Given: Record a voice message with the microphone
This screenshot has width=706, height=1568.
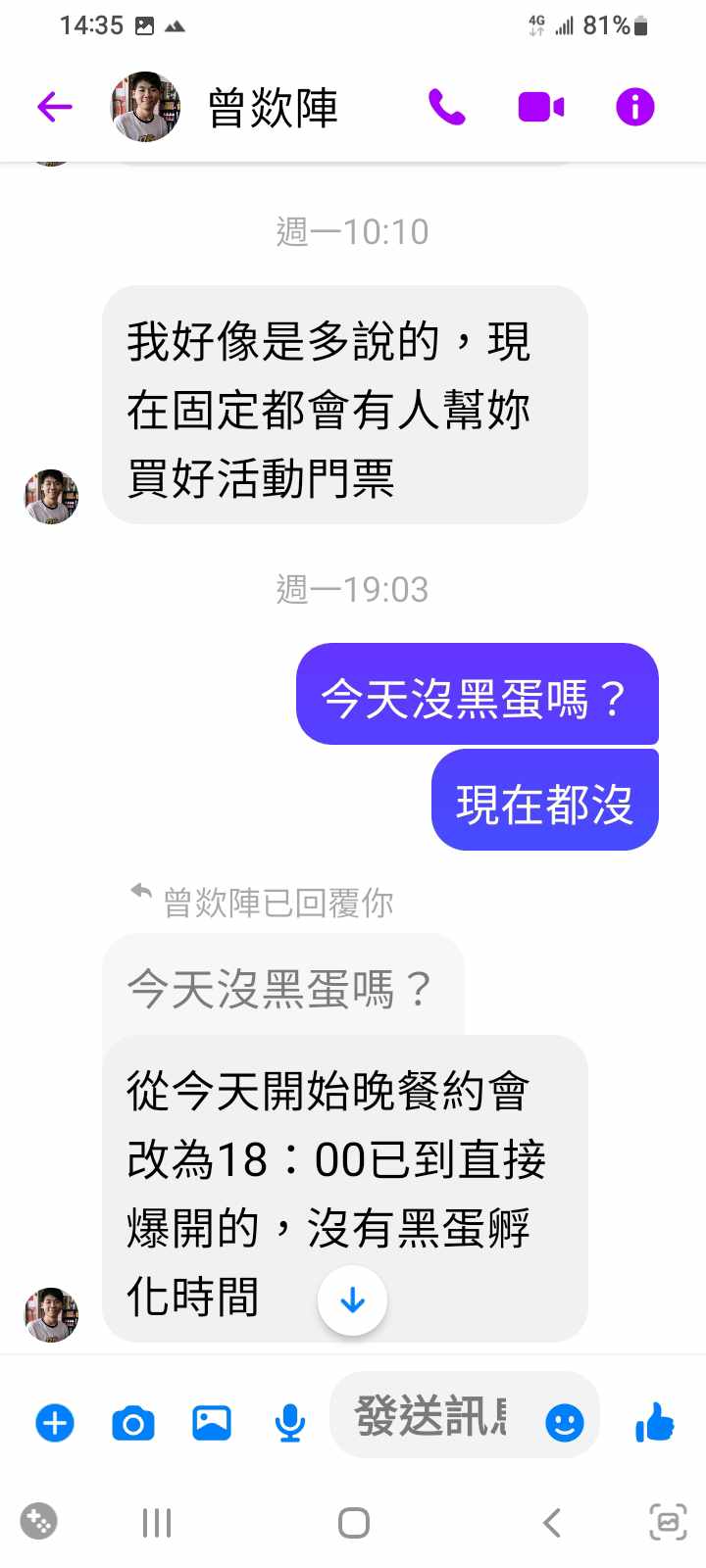Looking at the screenshot, I should 289,1422.
